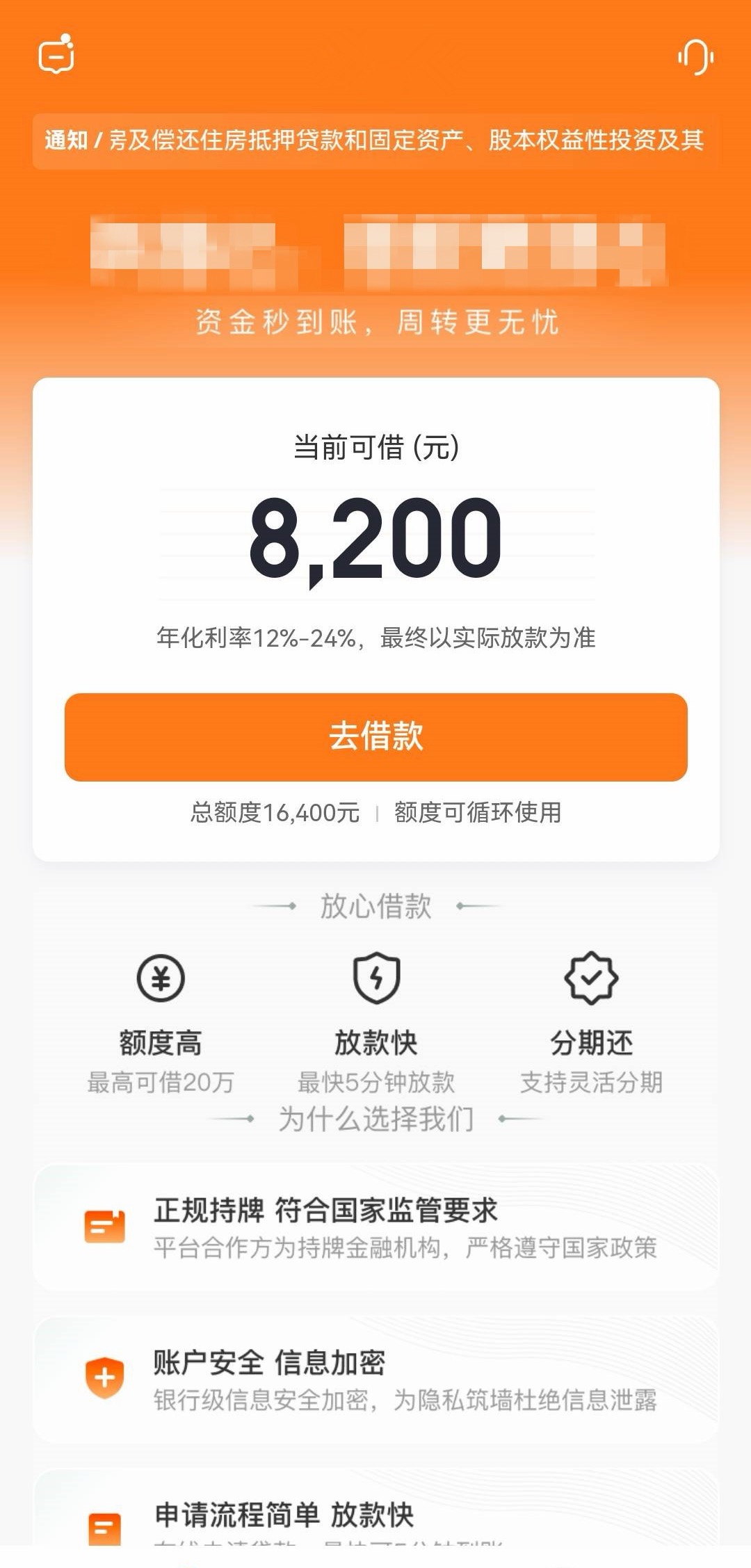Contact customer service via the headset icon
Image resolution: width=751 pixels, height=1568 pixels.
point(695,56)
